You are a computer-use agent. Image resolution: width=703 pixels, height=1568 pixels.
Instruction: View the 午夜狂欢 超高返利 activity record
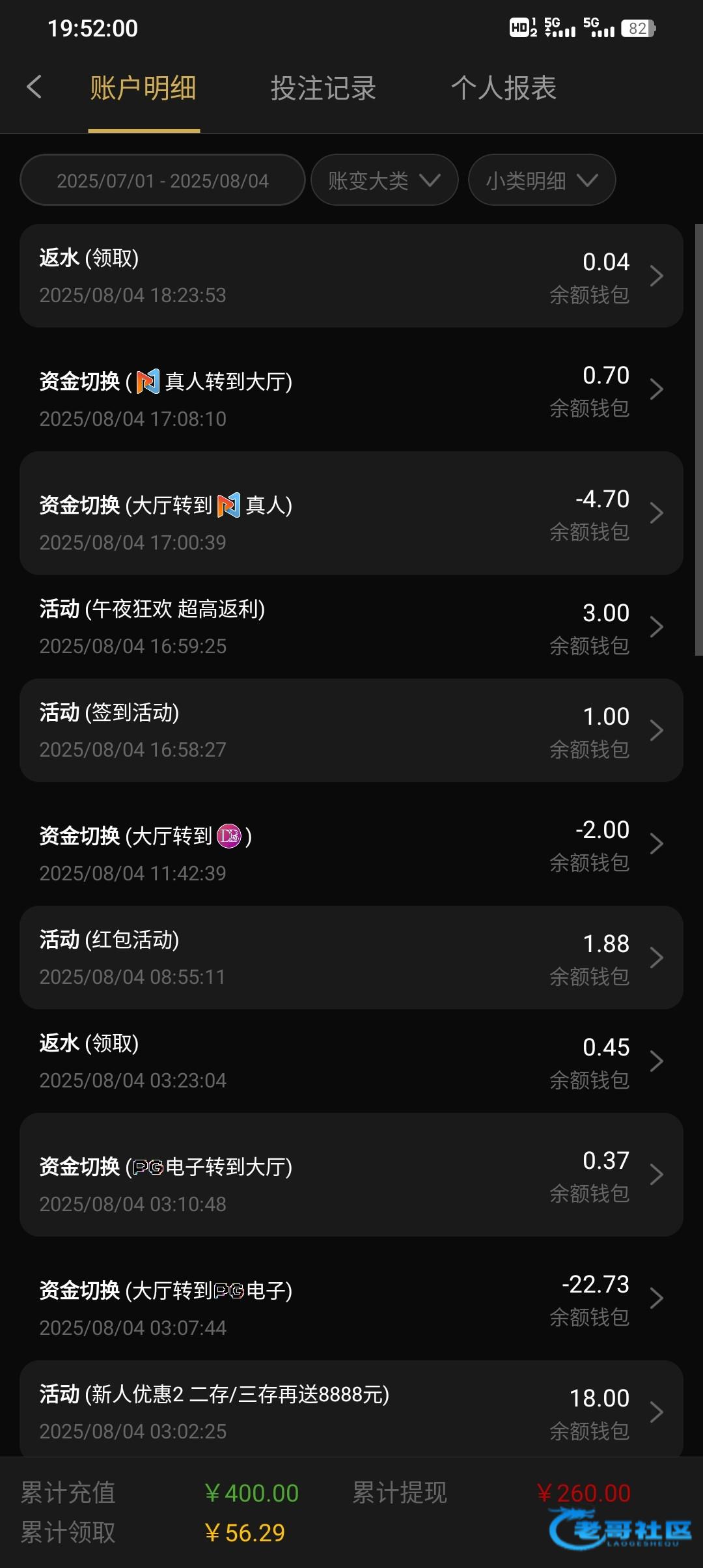[351, 627]
